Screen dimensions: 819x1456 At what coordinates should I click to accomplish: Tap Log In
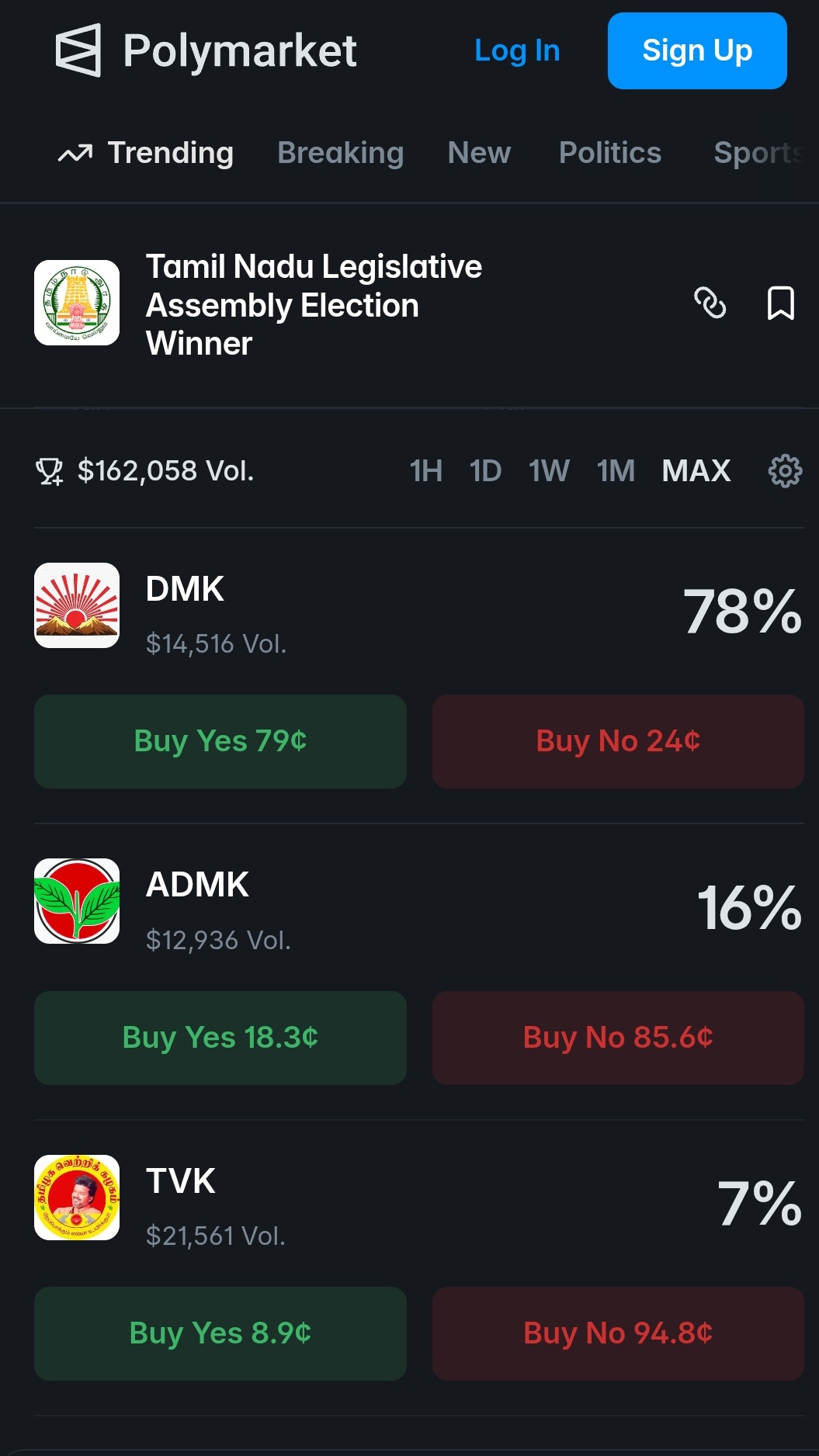tap(517, 51)
